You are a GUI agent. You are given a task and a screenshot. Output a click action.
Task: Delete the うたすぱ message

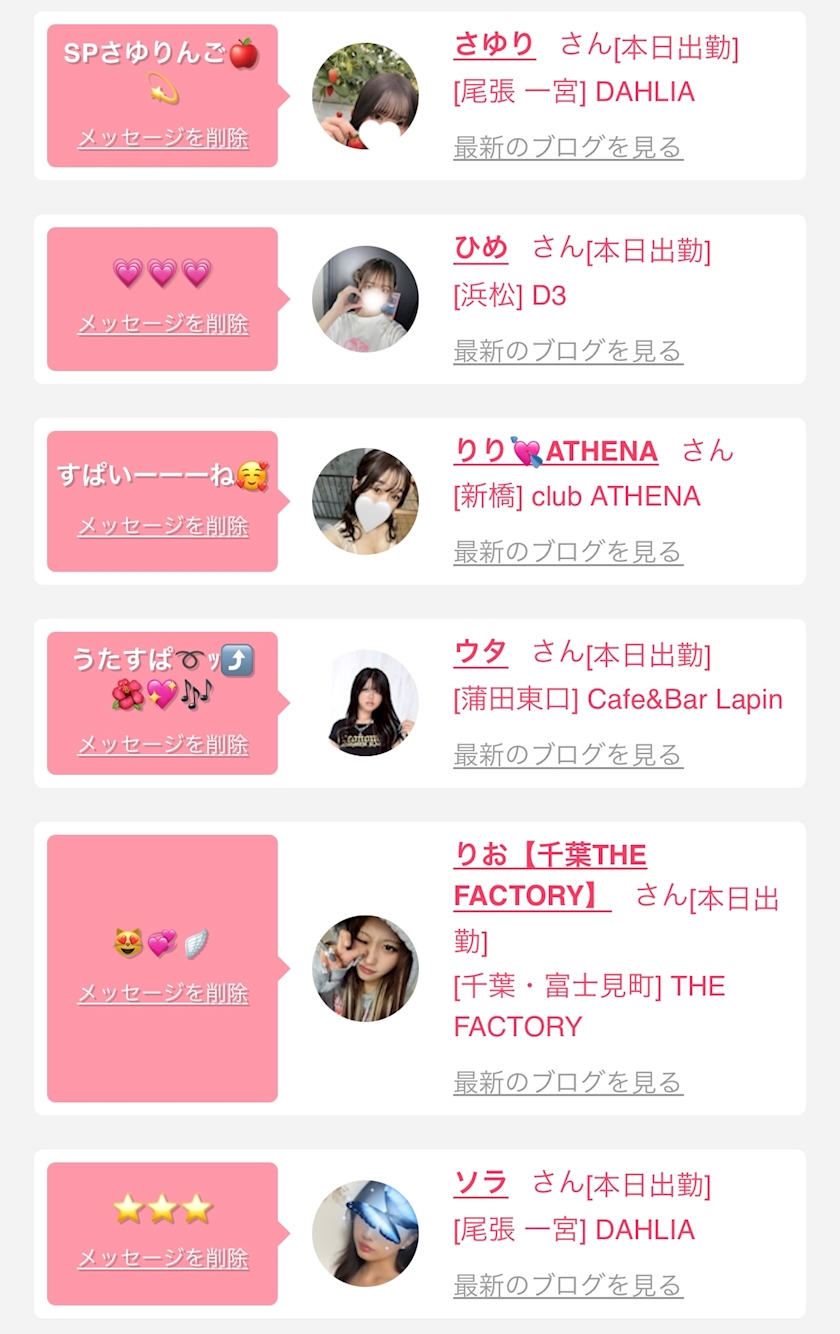163,745
